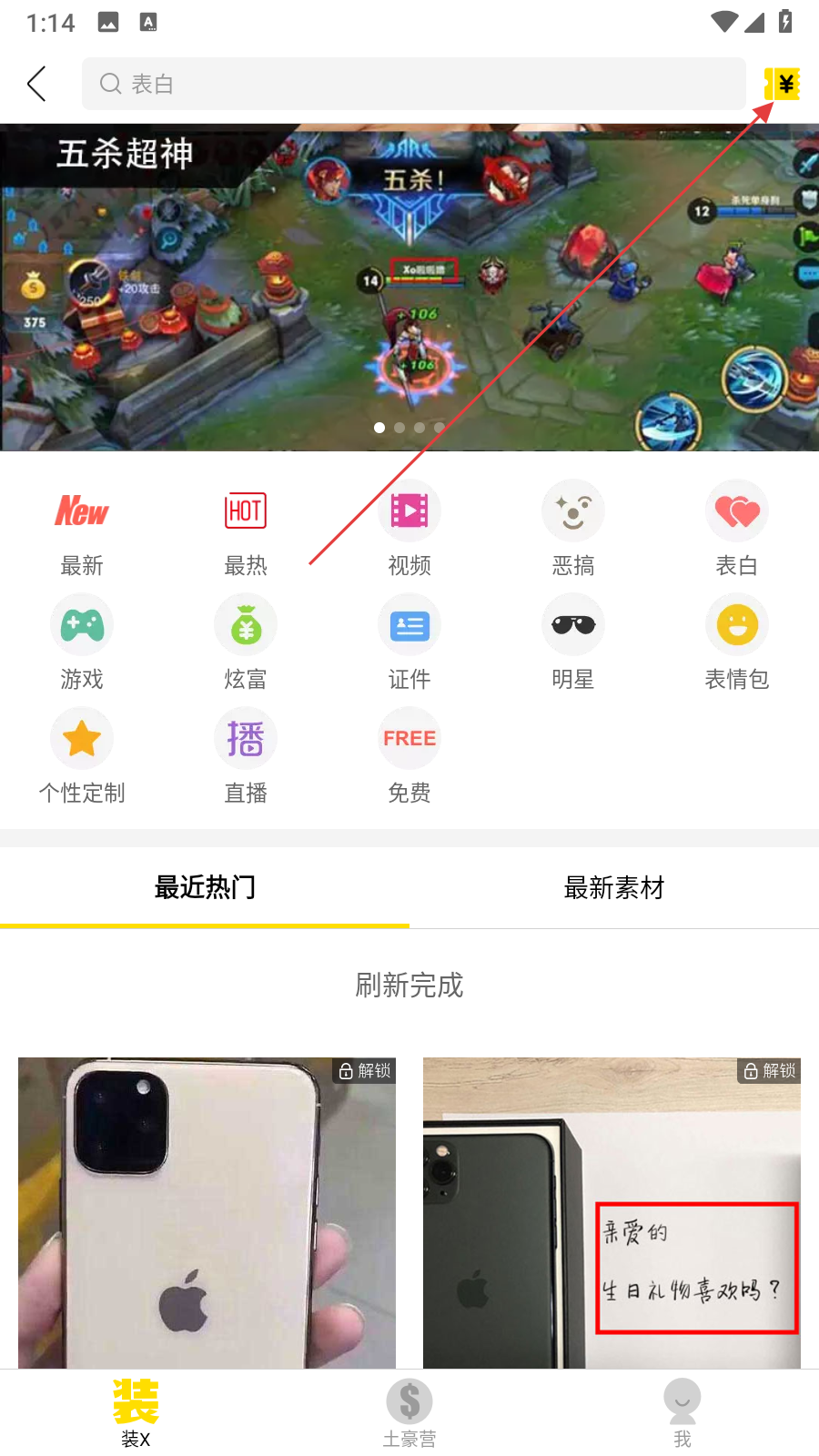819x1456 pixels.
Task: Open 个性定制 customization
Action: pyautogui.click(x=82, y=757)
